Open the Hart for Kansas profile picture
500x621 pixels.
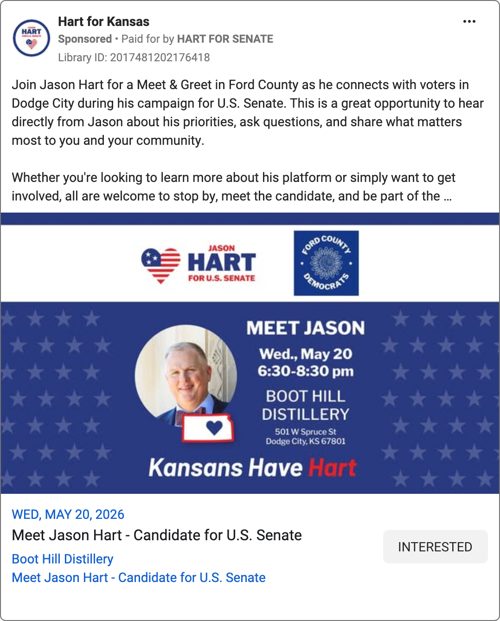coord(31,38)
